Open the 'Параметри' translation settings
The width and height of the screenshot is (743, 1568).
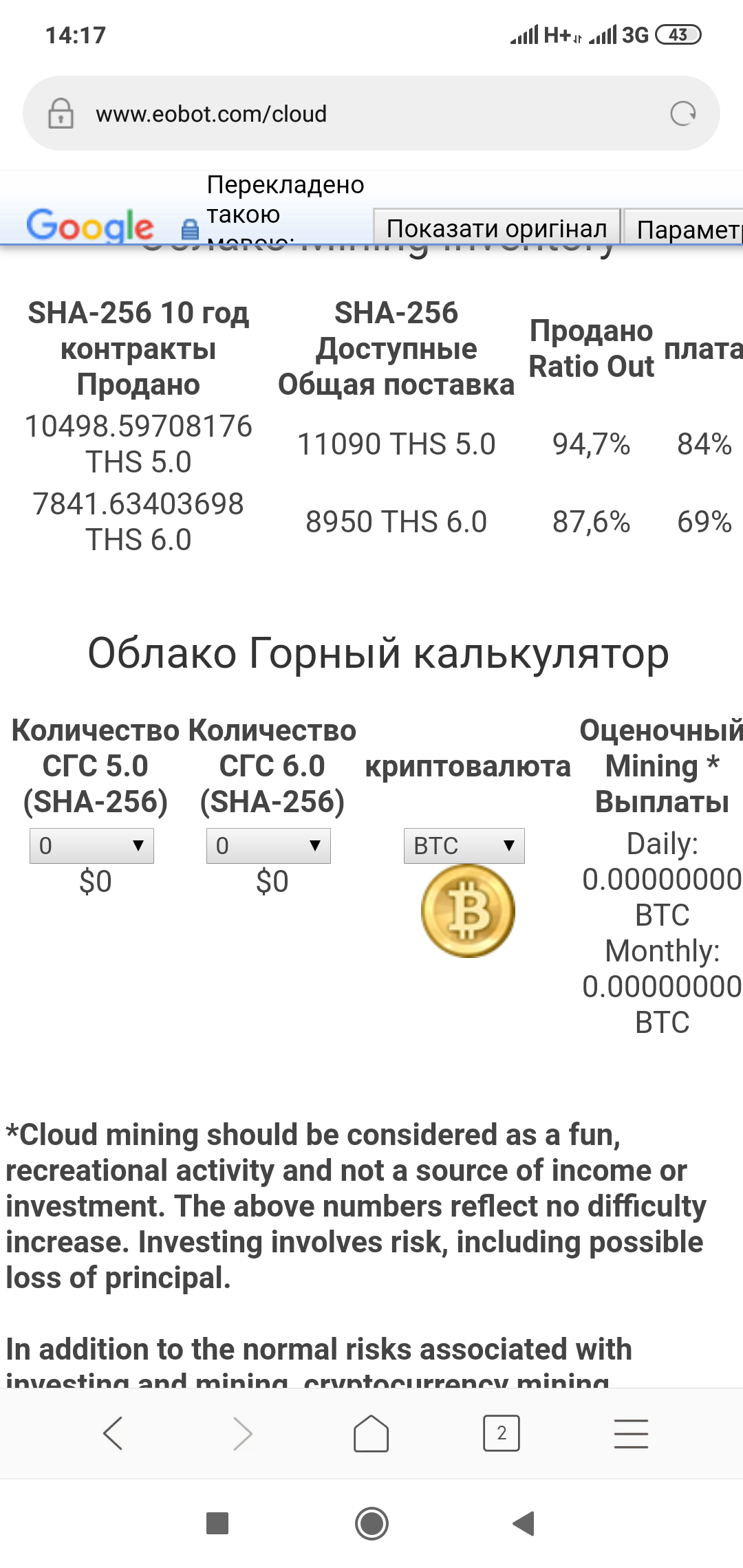pos(685,228)
